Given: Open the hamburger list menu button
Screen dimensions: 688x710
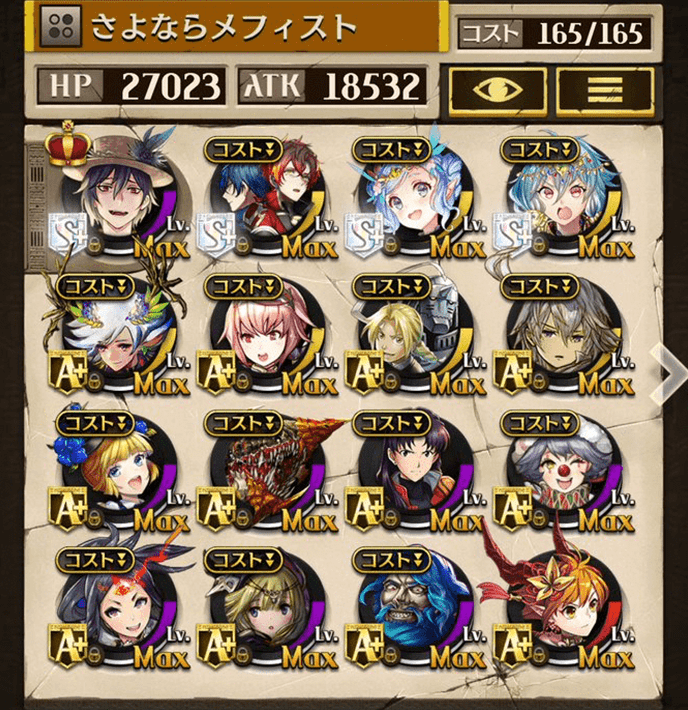Looking at the screenshot, I should (x=597, y=89).
